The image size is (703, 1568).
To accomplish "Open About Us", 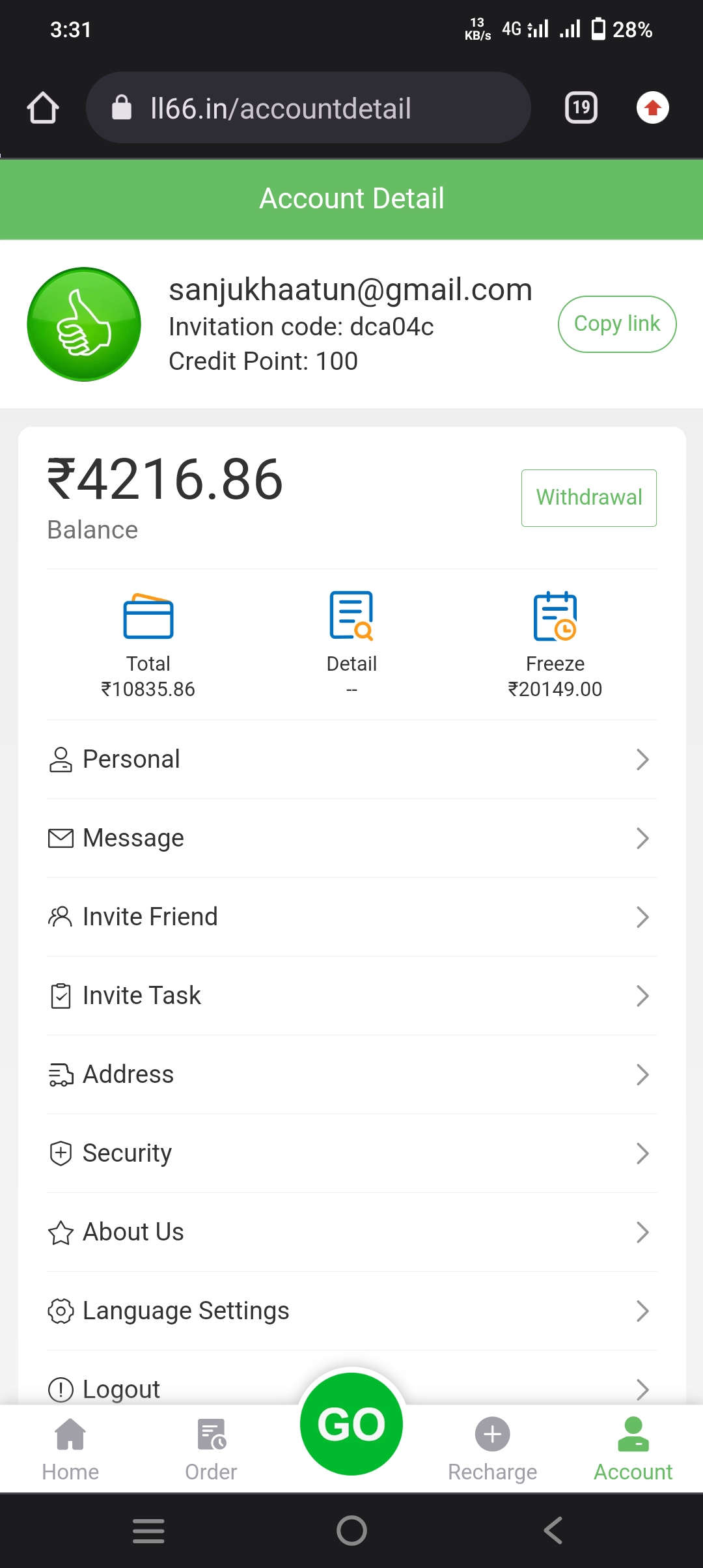I will coord(351,1232).
